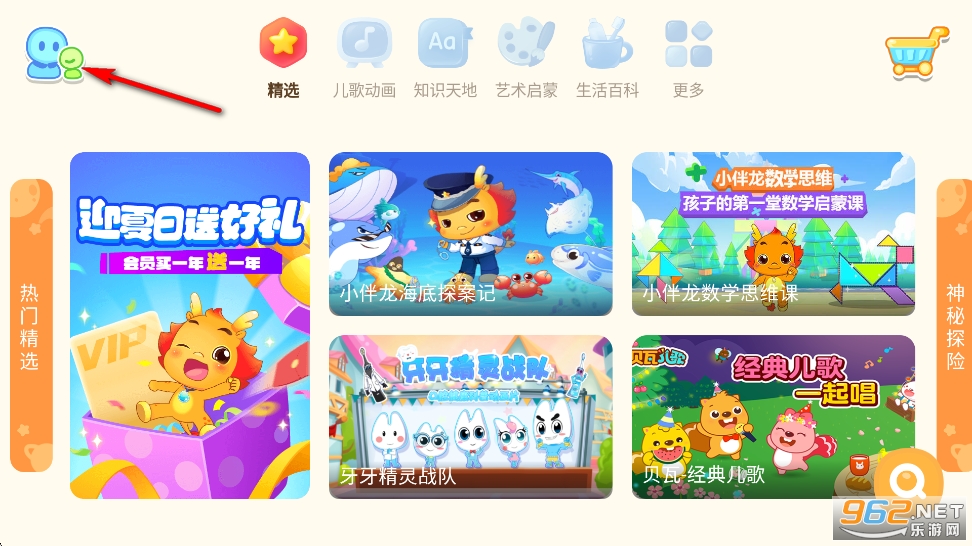Show the 更多 categories
972x546 pixels.
click(x=688, y=58)
